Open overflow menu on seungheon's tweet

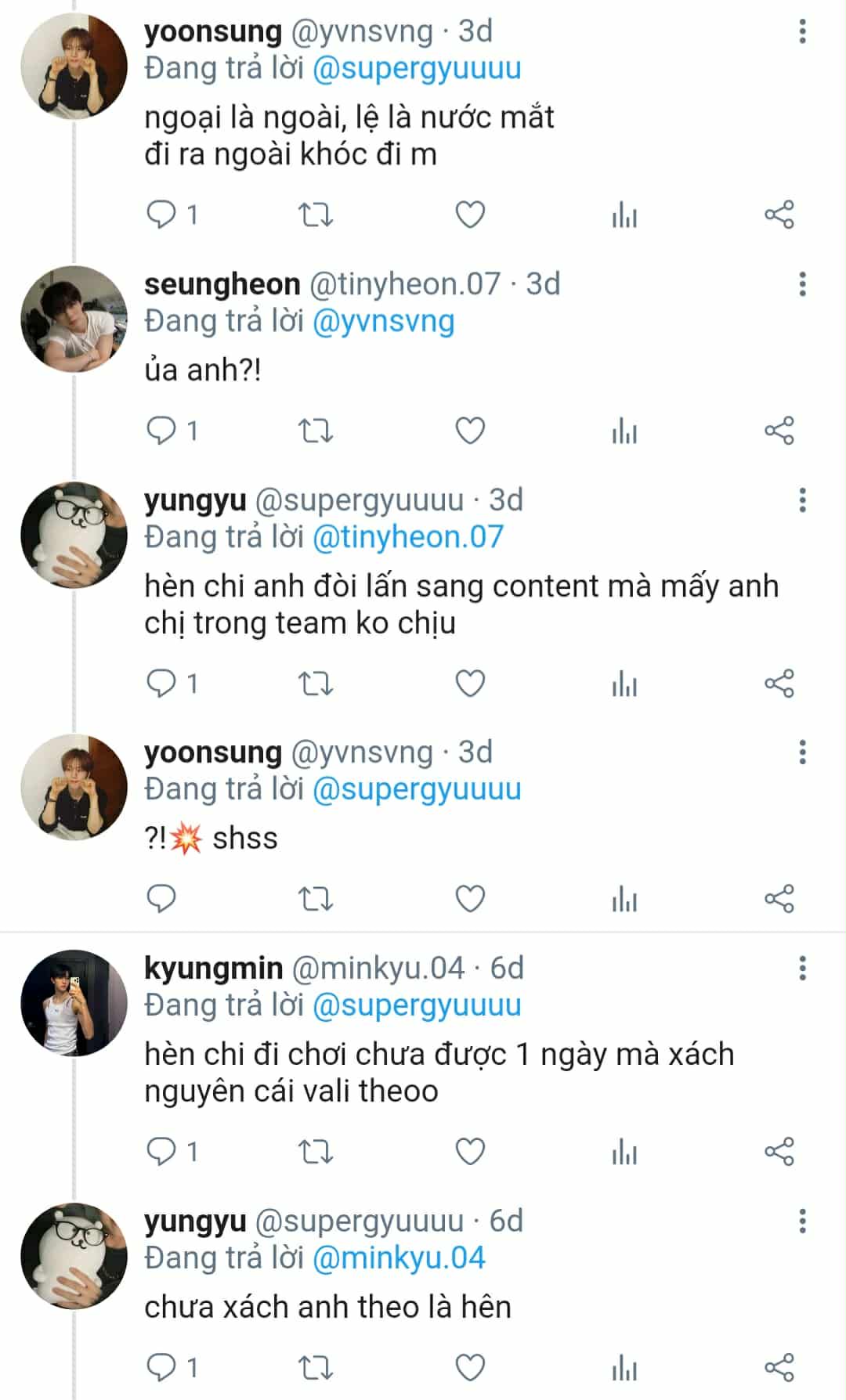tap(802, 284)
